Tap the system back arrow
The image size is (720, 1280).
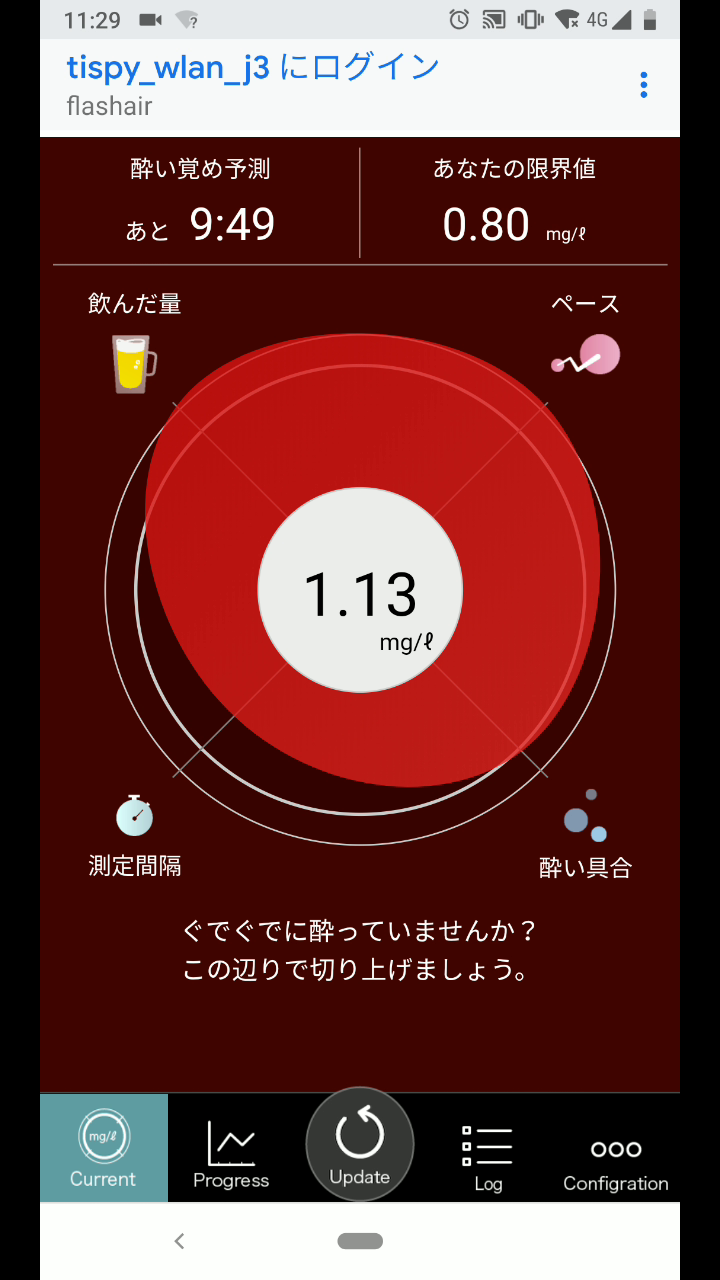(180, 1241)
